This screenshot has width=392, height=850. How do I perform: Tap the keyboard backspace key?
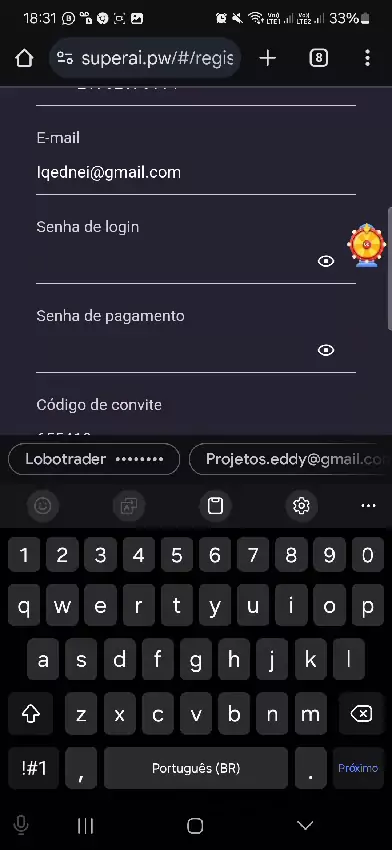tap(361, 714)
